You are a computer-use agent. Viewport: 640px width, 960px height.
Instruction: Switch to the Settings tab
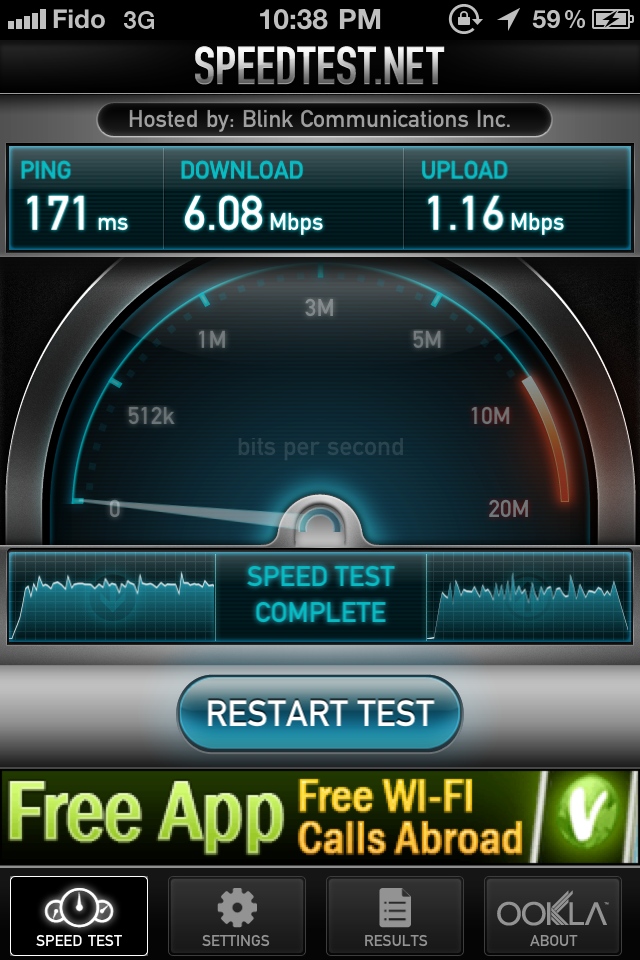tap(236, 916)
